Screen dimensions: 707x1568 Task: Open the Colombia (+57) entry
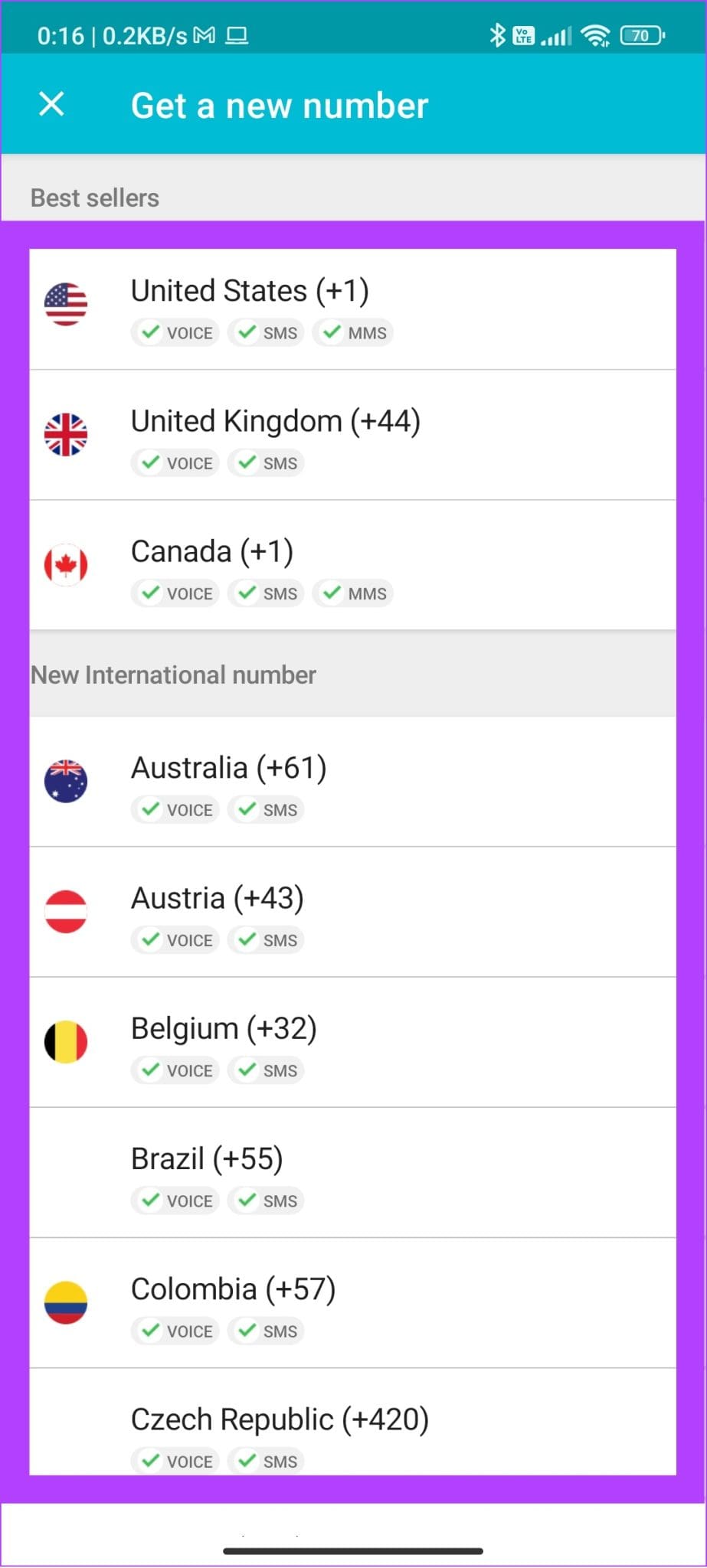(x=234, y=1288)
